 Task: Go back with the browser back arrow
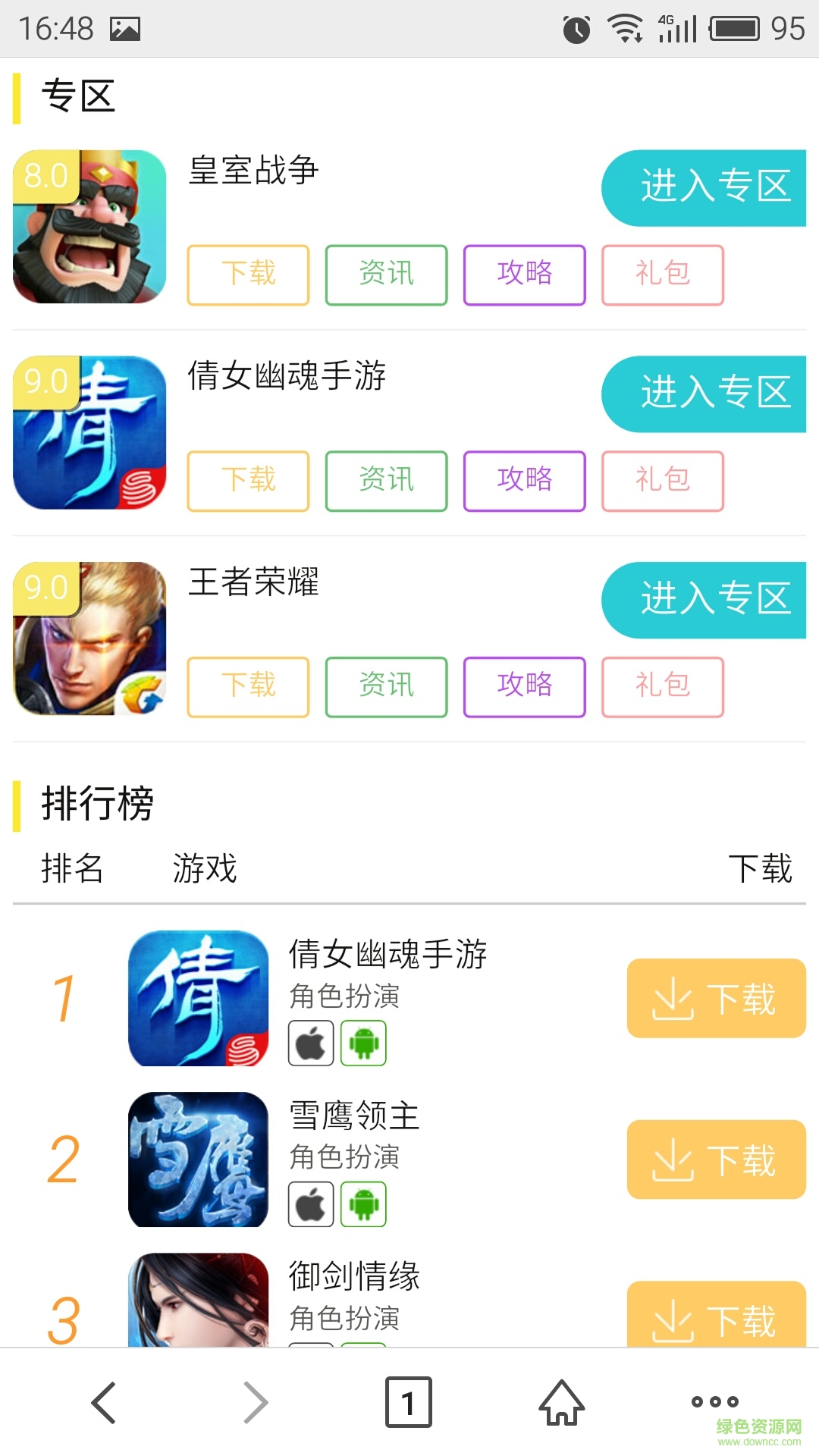coord(104,1402)
